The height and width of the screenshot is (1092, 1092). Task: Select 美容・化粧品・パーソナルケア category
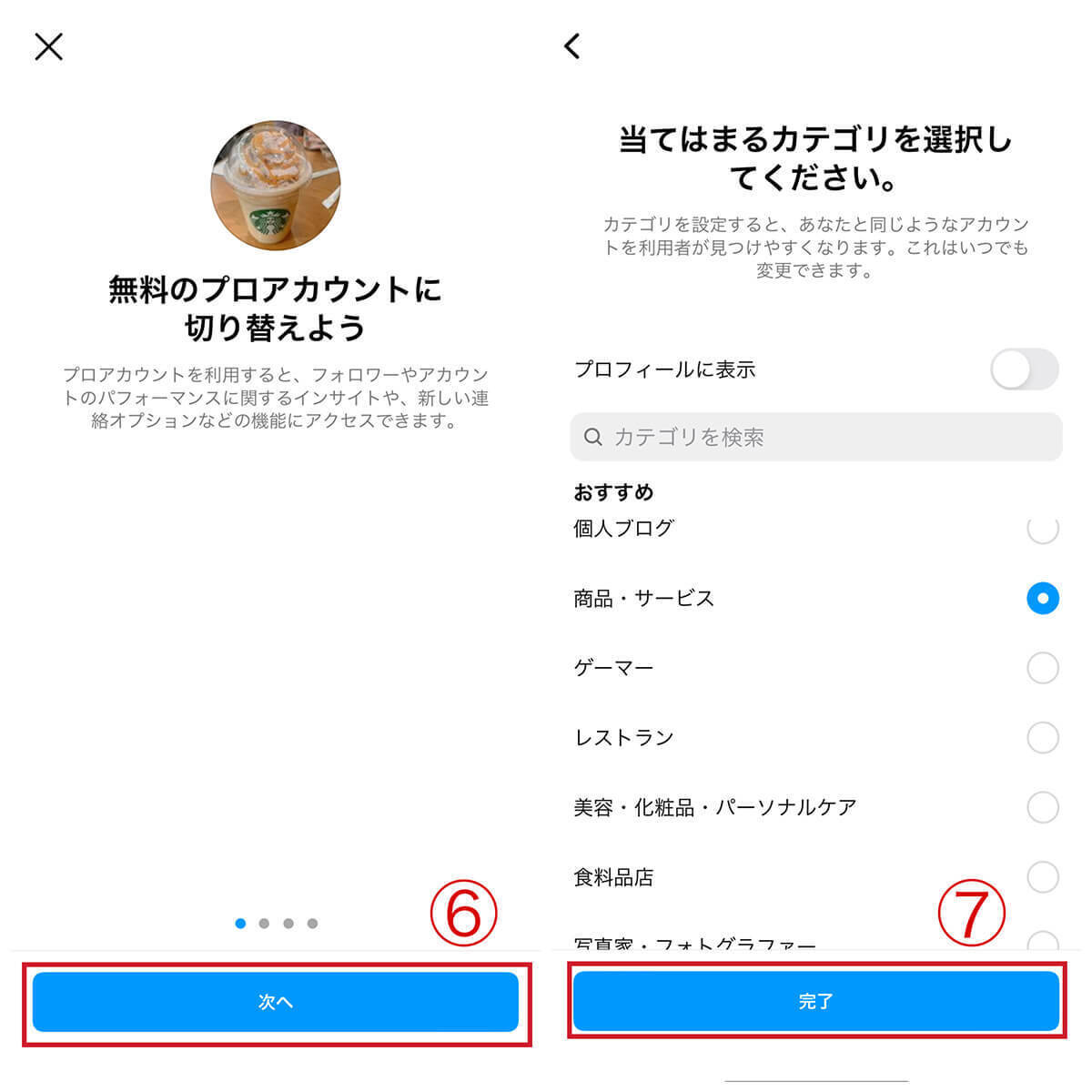coord(1042,807)
